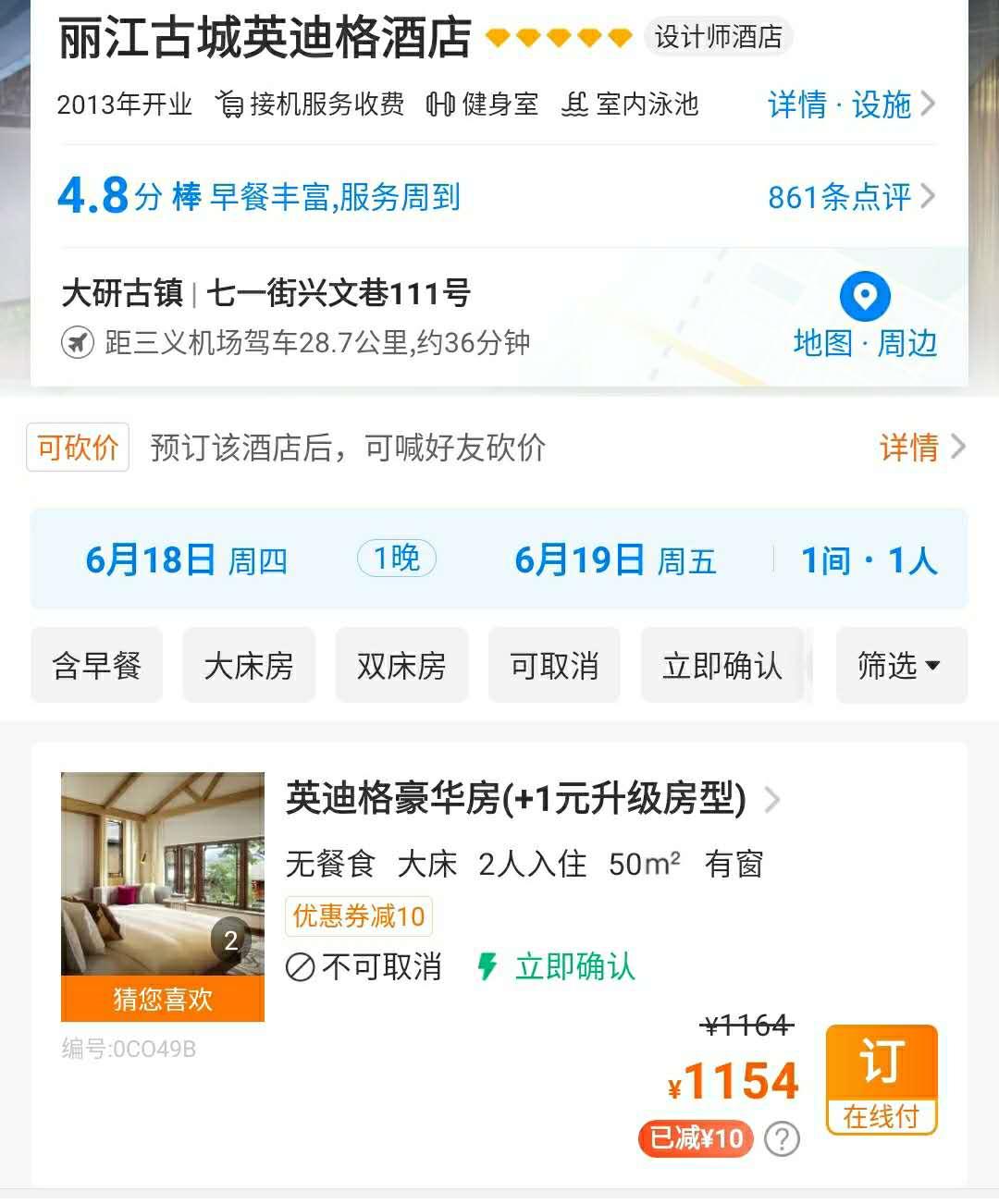The width and height of the screenshot is (999, 1204).
Task: Click the gym facility icon
Action: point(441,104)
